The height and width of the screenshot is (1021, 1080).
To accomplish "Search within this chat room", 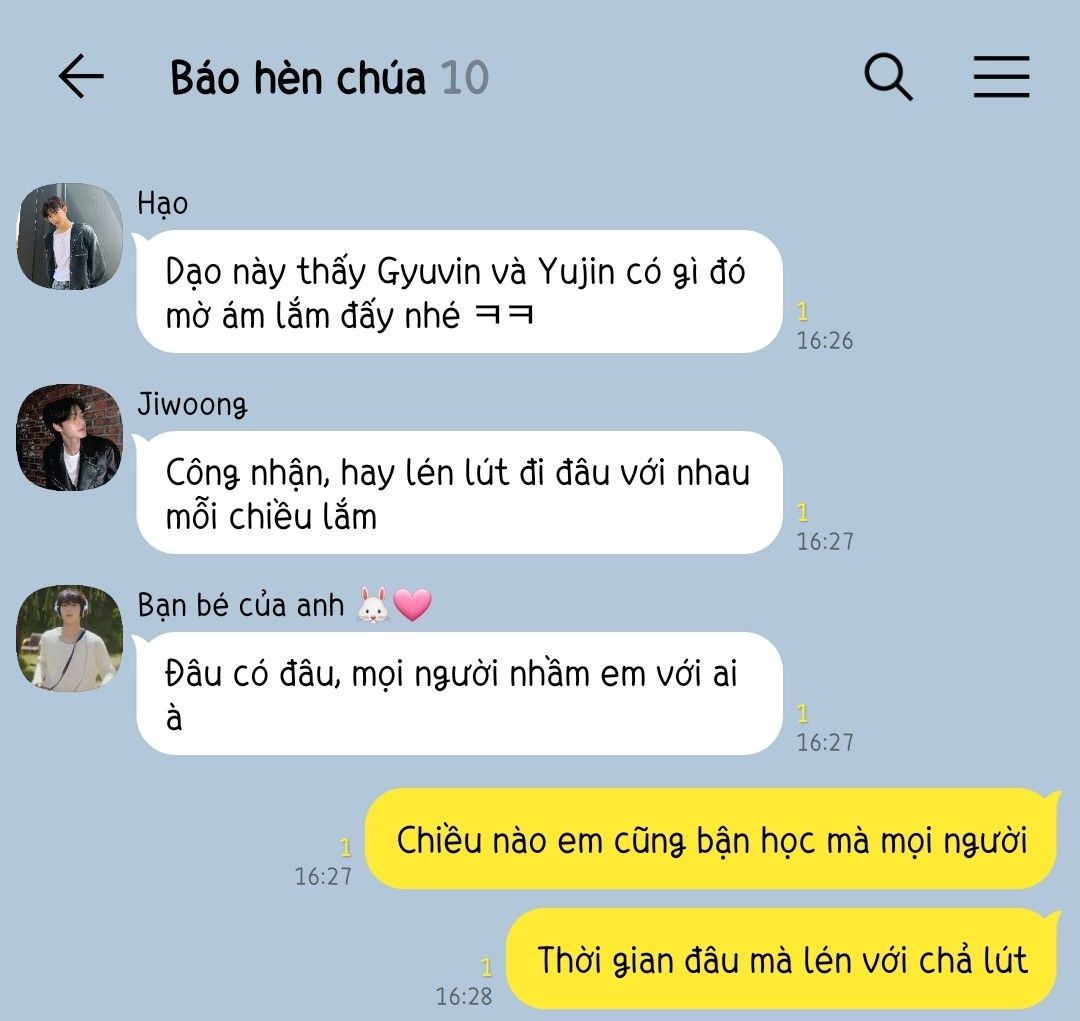I will click(x=888, y=77).
